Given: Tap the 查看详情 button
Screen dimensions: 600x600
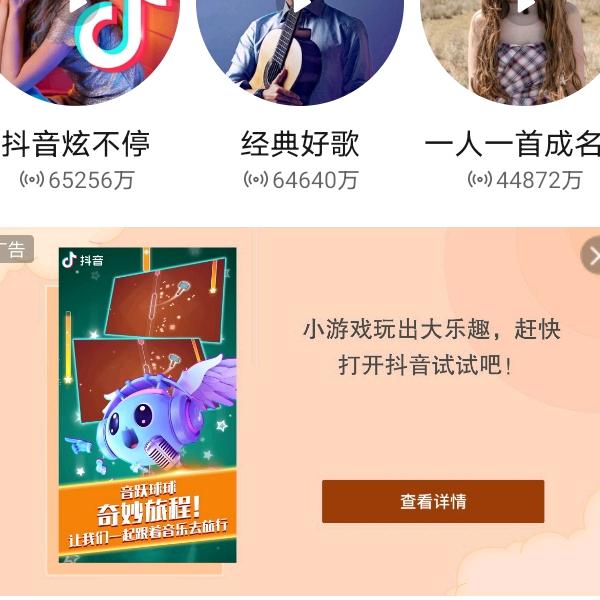Looking at the screenshot, I should pos(433,501).
